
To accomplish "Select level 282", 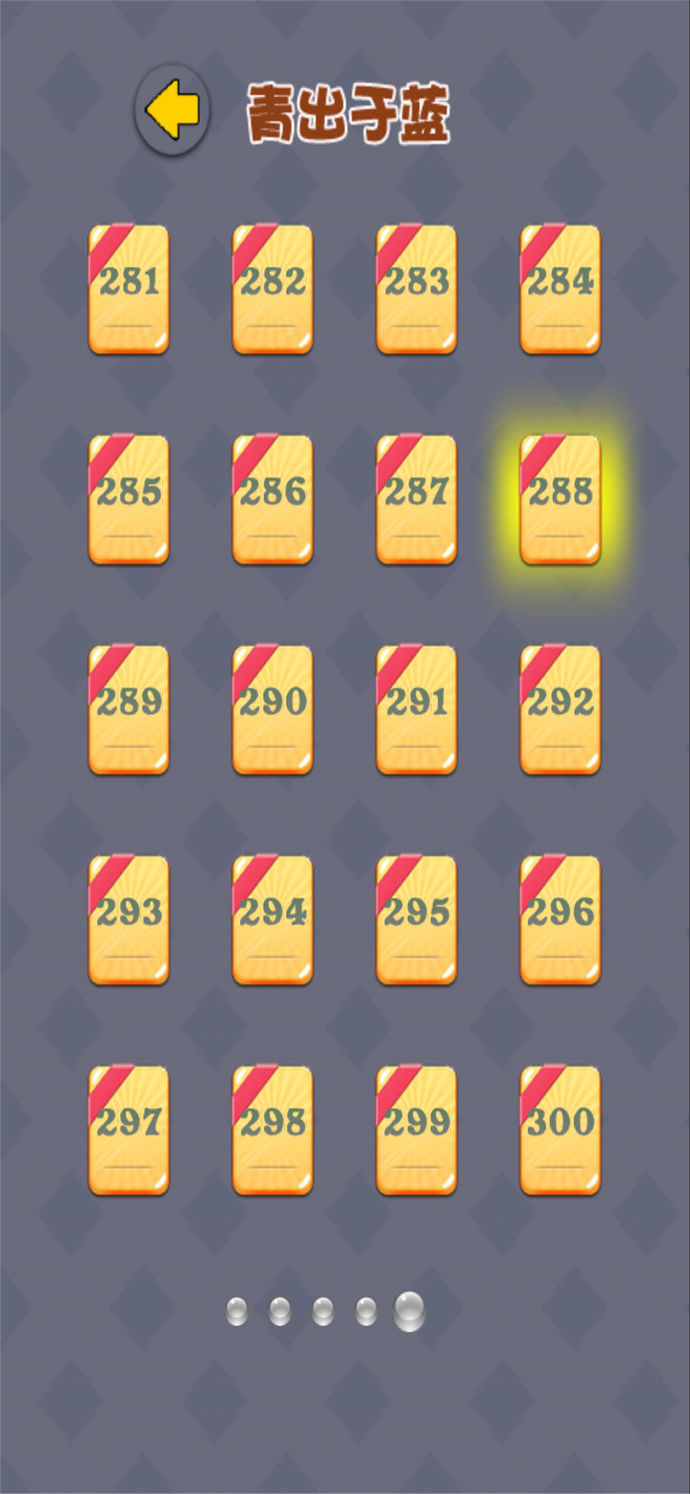I will point(273,289).
